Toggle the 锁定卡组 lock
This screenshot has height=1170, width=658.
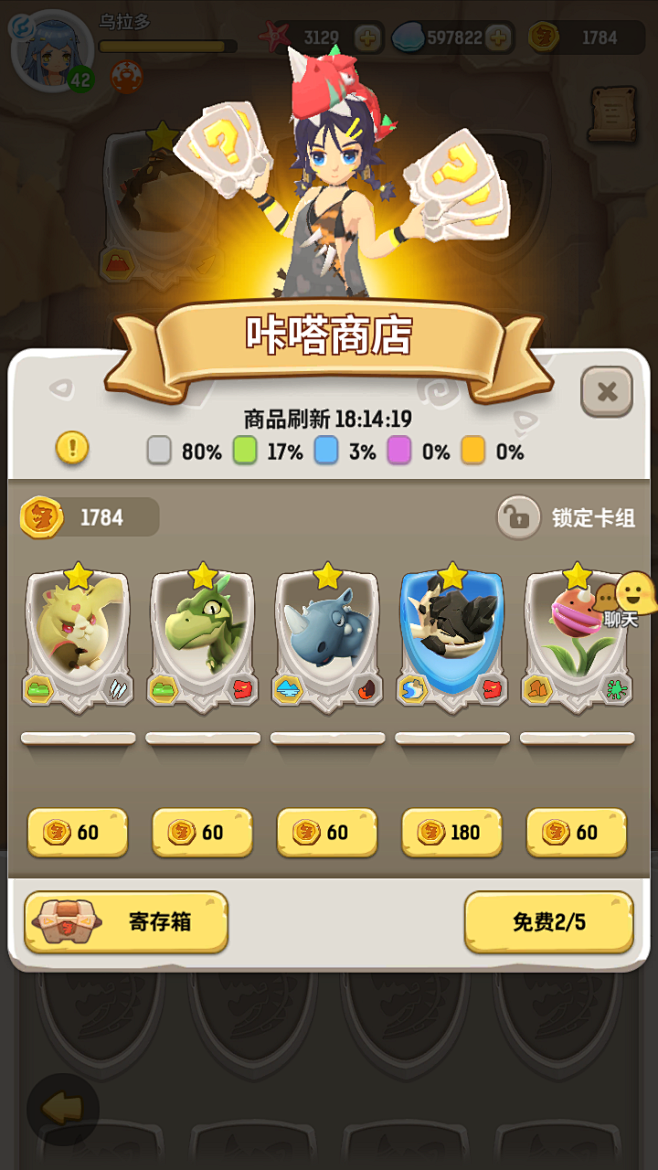pos(566,518)
